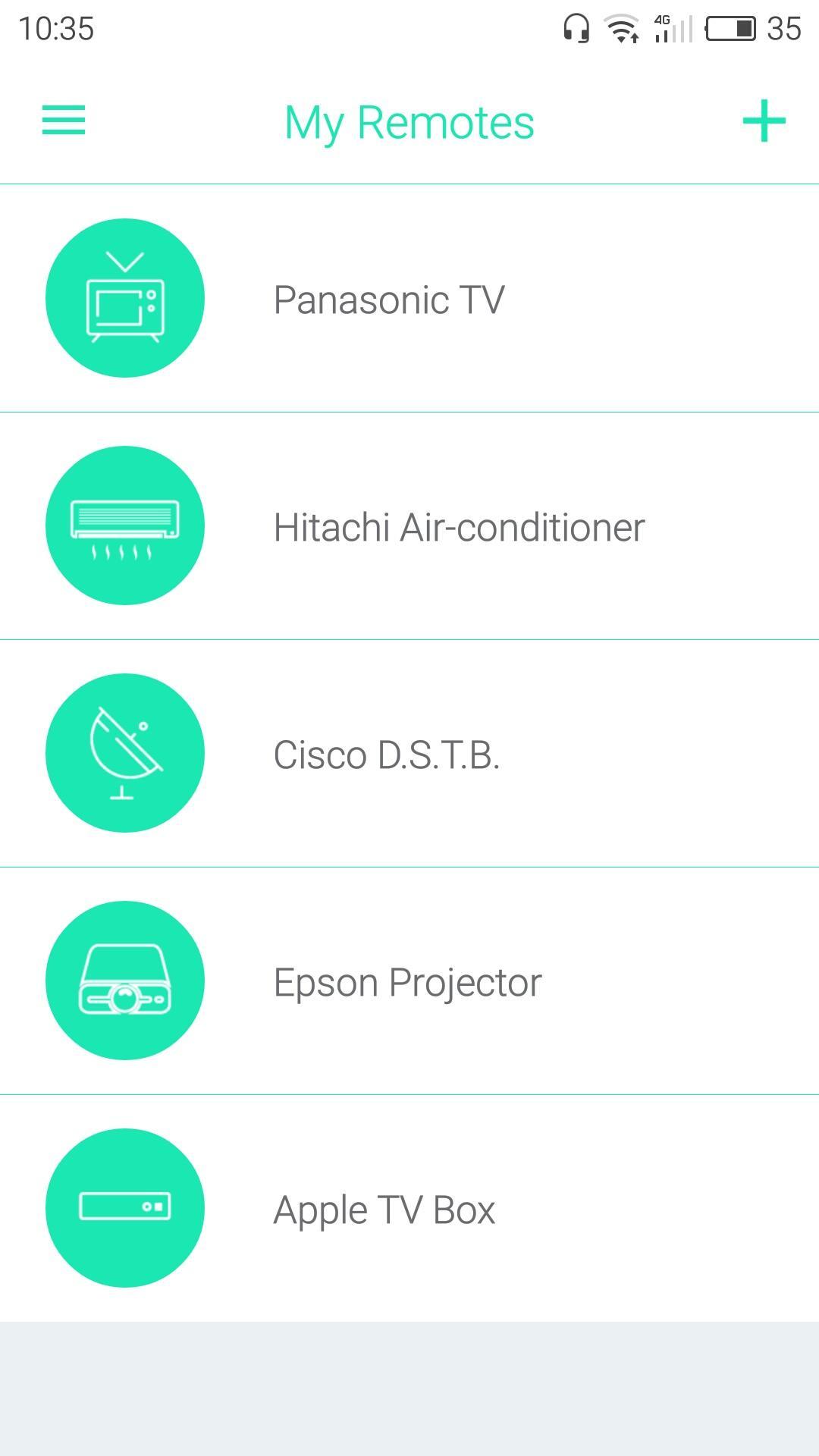Open the Epson Projector device icon

124,981
